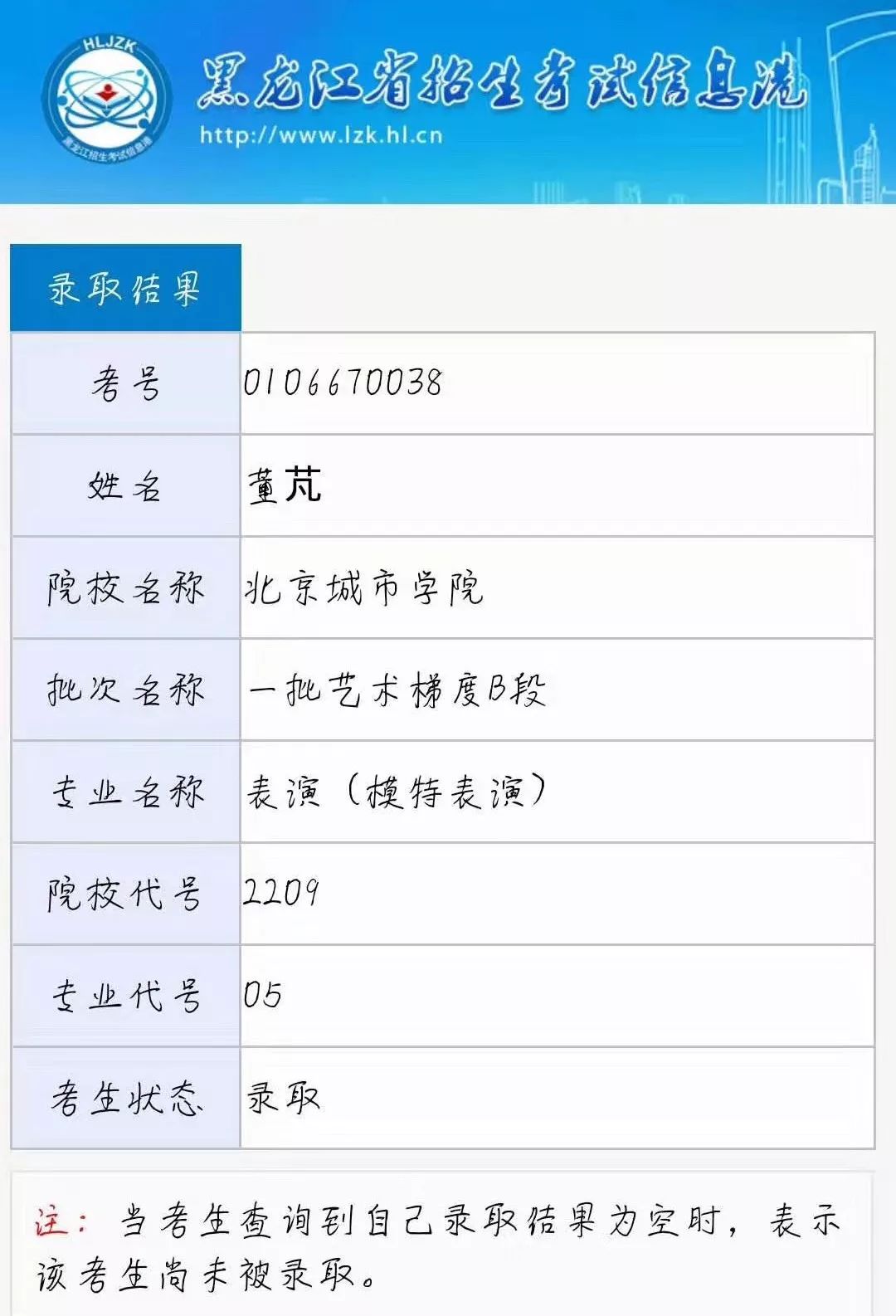Select the 录取结果 header tab
This screenshot has height=1316, width=896.
click(x=124, y=286)
